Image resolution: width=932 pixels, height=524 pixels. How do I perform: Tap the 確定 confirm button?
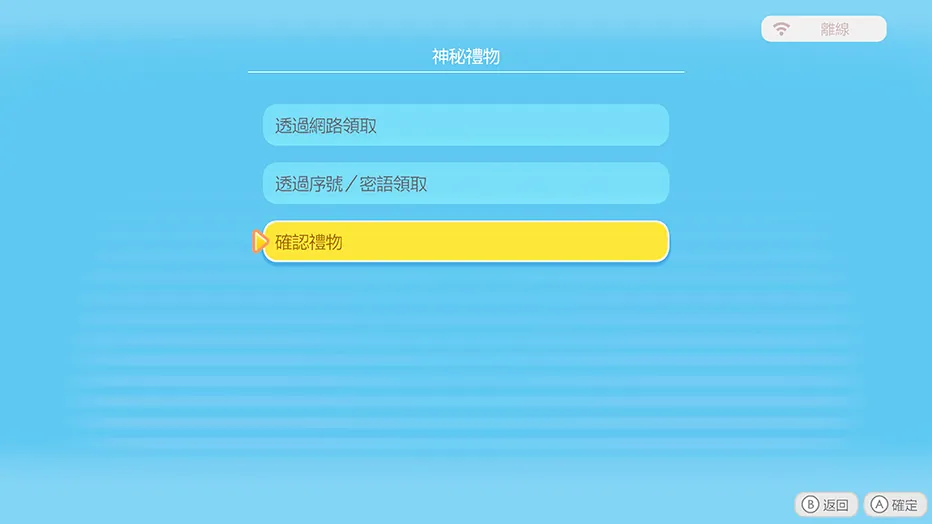click(x=894, y=505)
